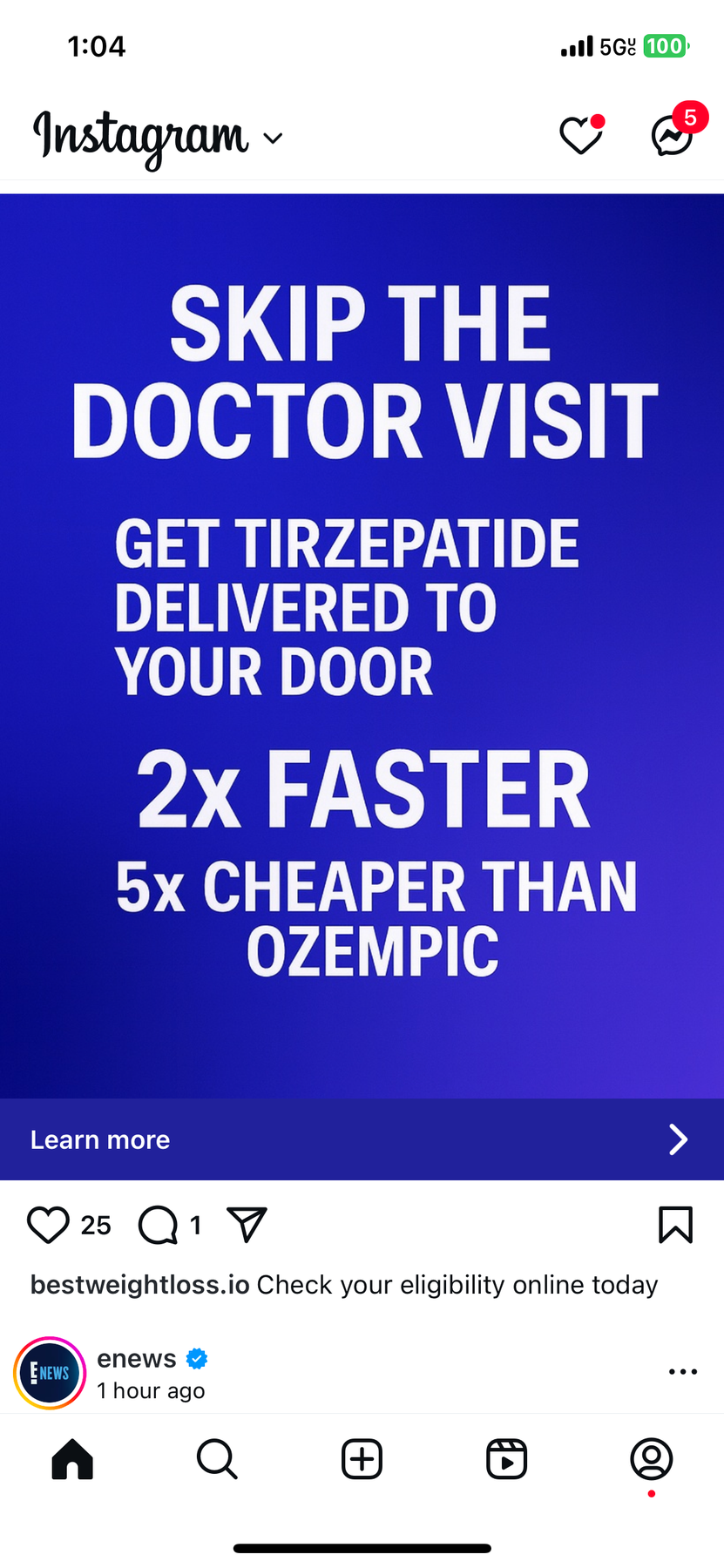Viewport: 724px width, 1568px height.
Task: Open Instagram Direct messages
Action: [671, 135]
